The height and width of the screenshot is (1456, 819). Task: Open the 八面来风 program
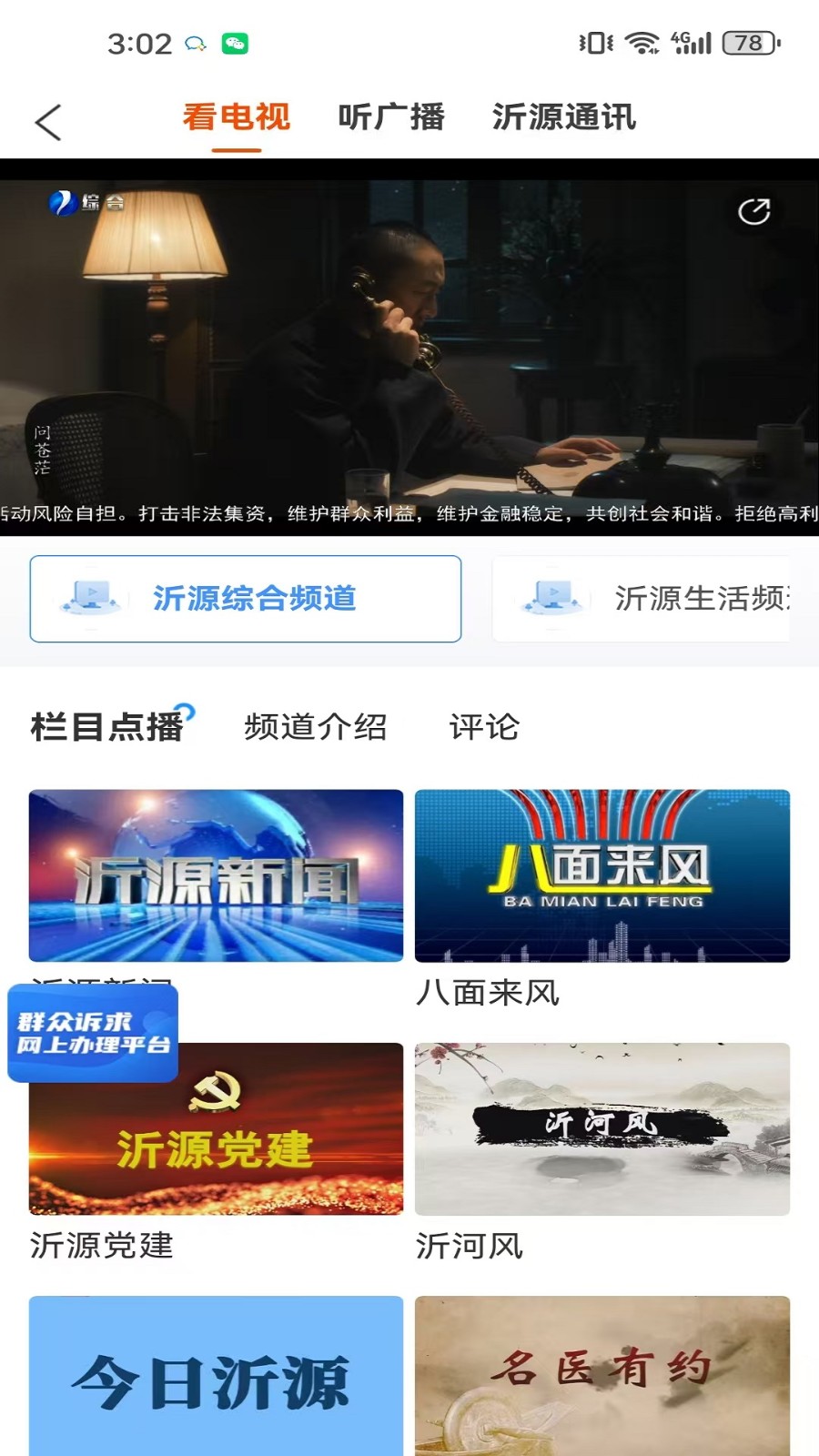(x=602, y=875)
